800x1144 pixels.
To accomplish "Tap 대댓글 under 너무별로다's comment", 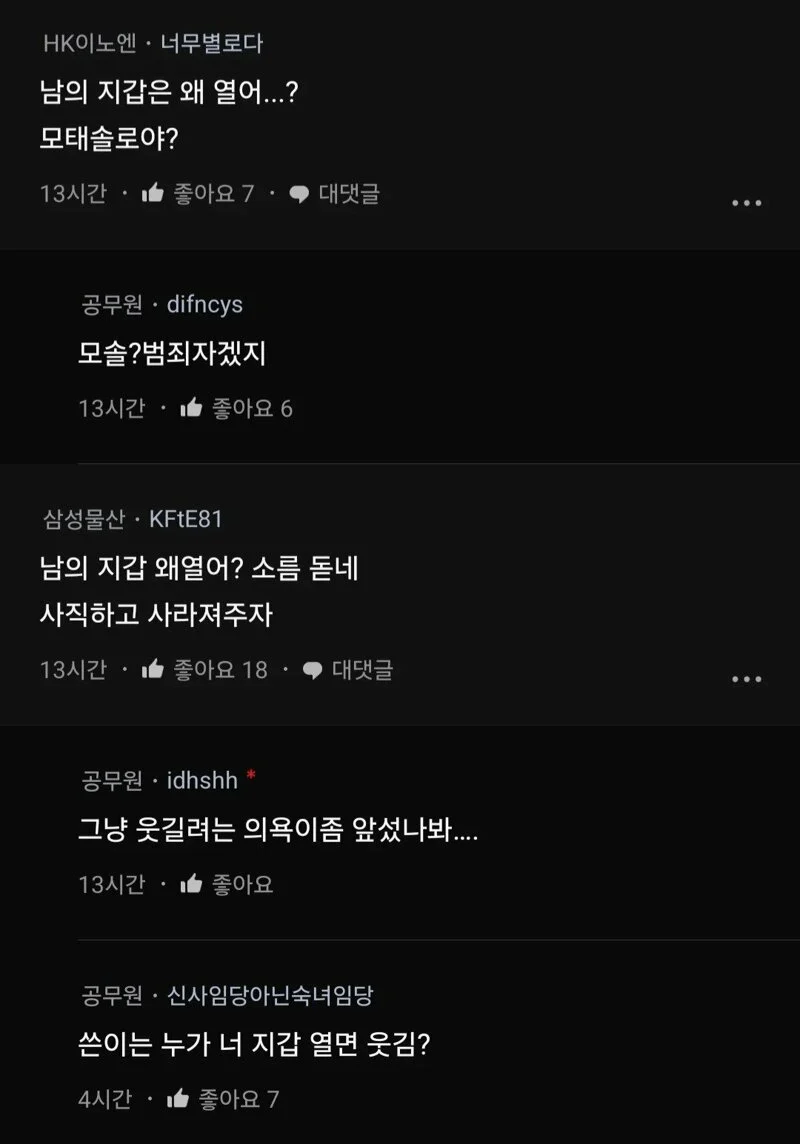I will [x=334, y=193].
